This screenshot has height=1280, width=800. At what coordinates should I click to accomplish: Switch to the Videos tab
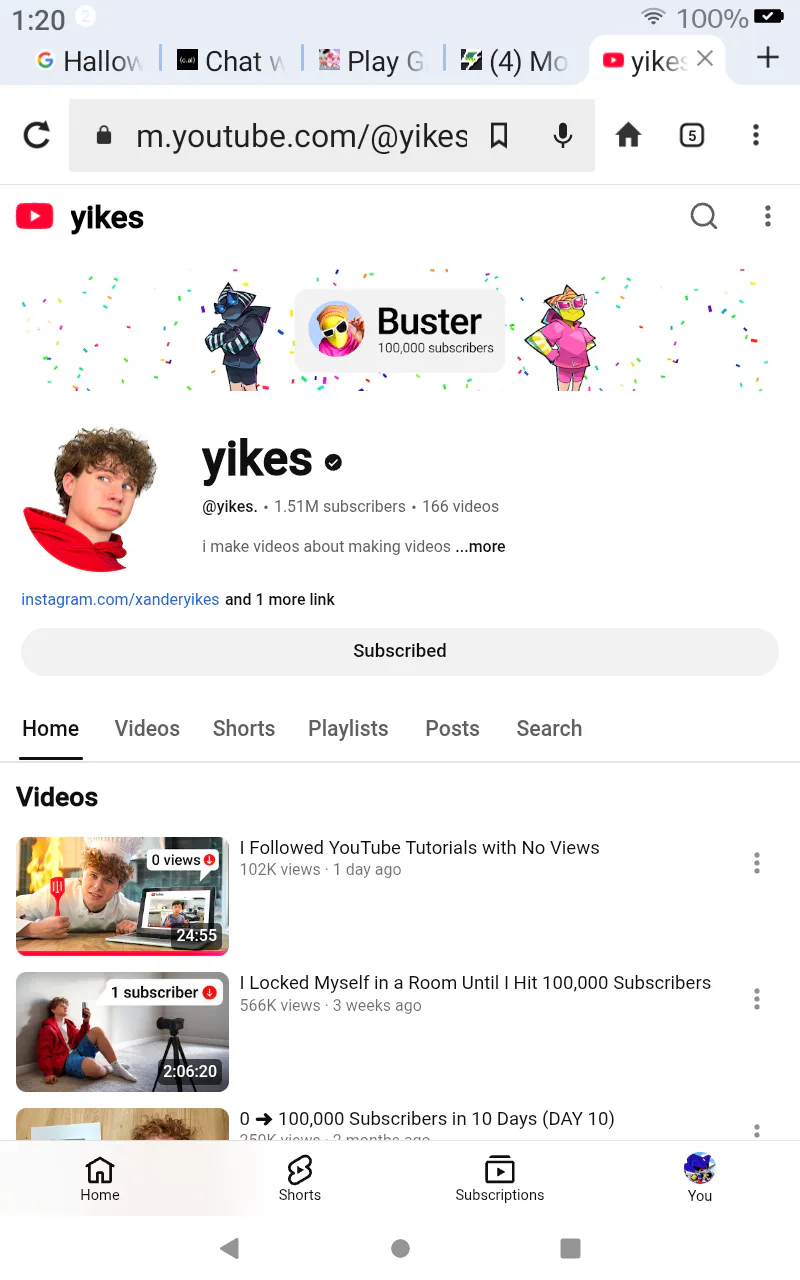[x=147, y=729]
